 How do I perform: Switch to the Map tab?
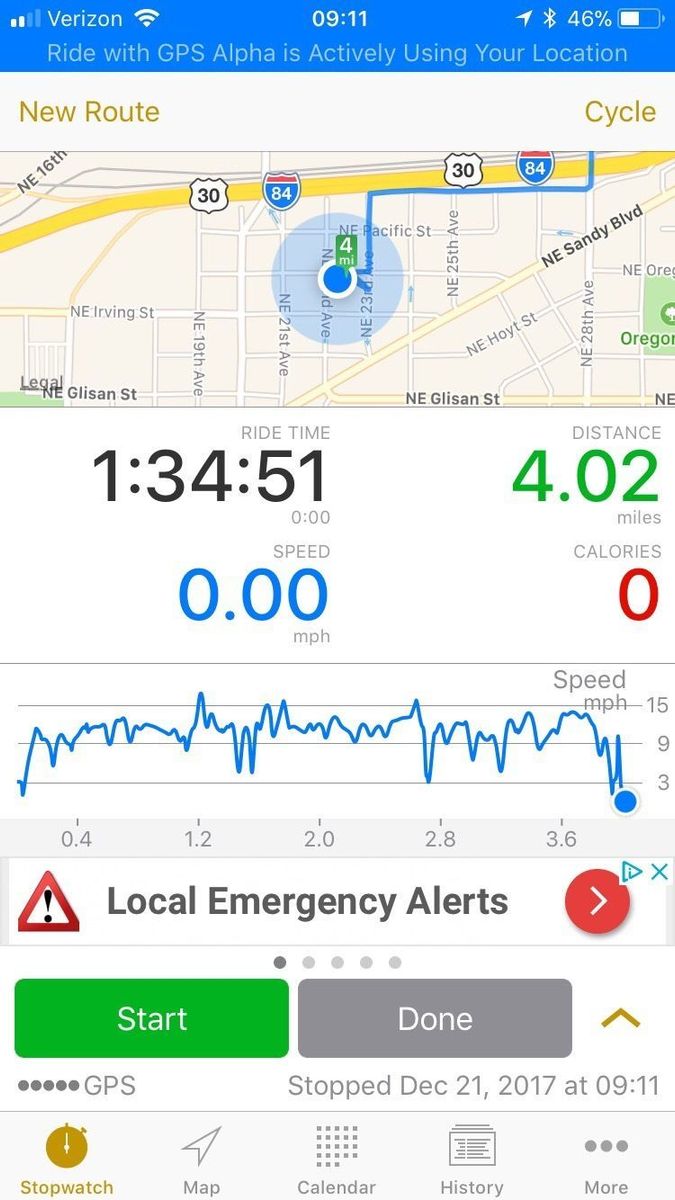tap(201, 1160)
